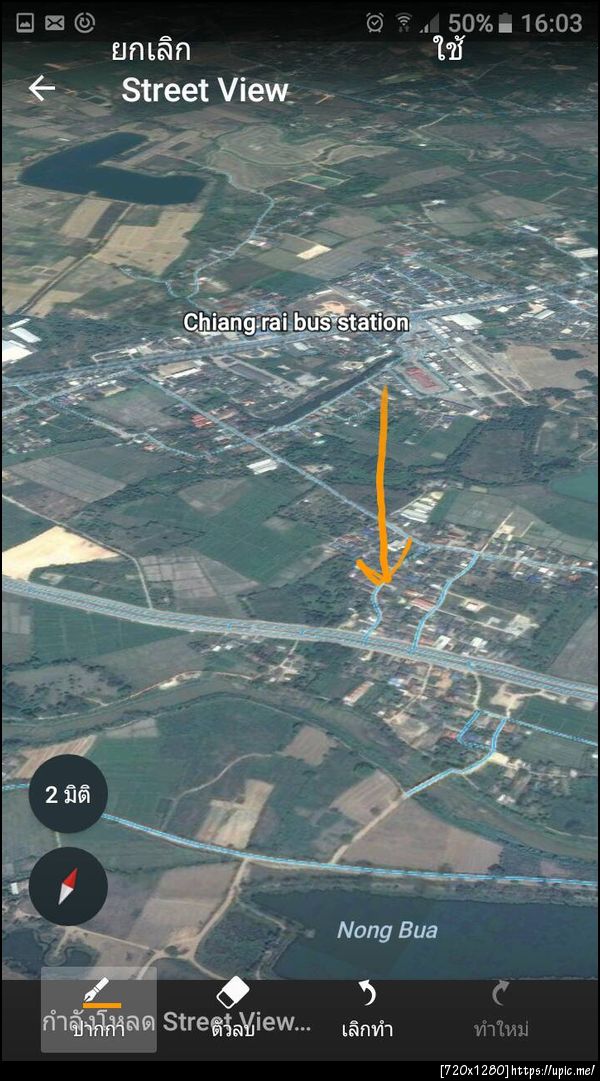Switch the map to 2 มิติ view

pyautogui.click(x=68, y=795)
